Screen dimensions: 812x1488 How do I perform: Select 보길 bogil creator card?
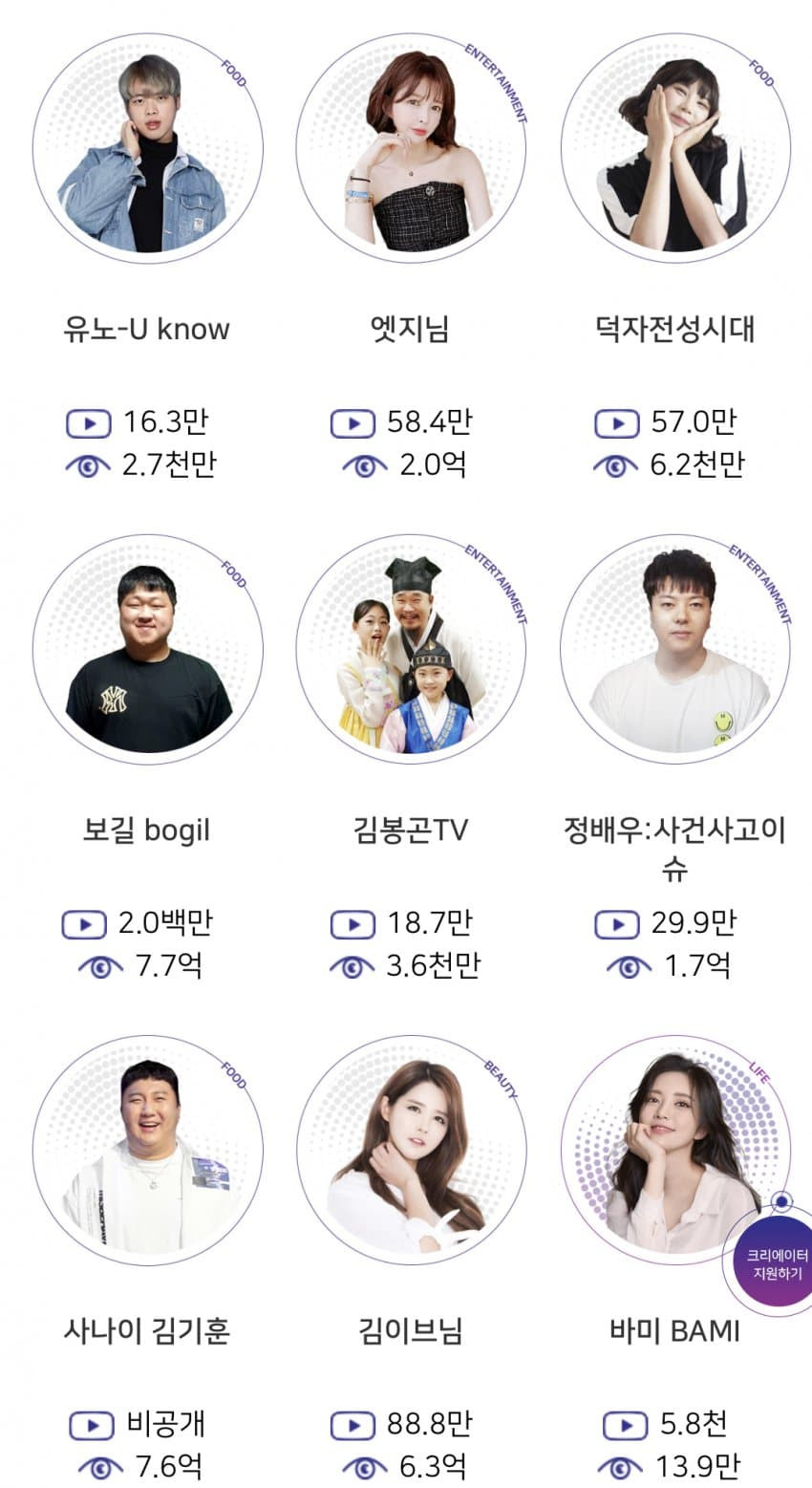point(147,650)
